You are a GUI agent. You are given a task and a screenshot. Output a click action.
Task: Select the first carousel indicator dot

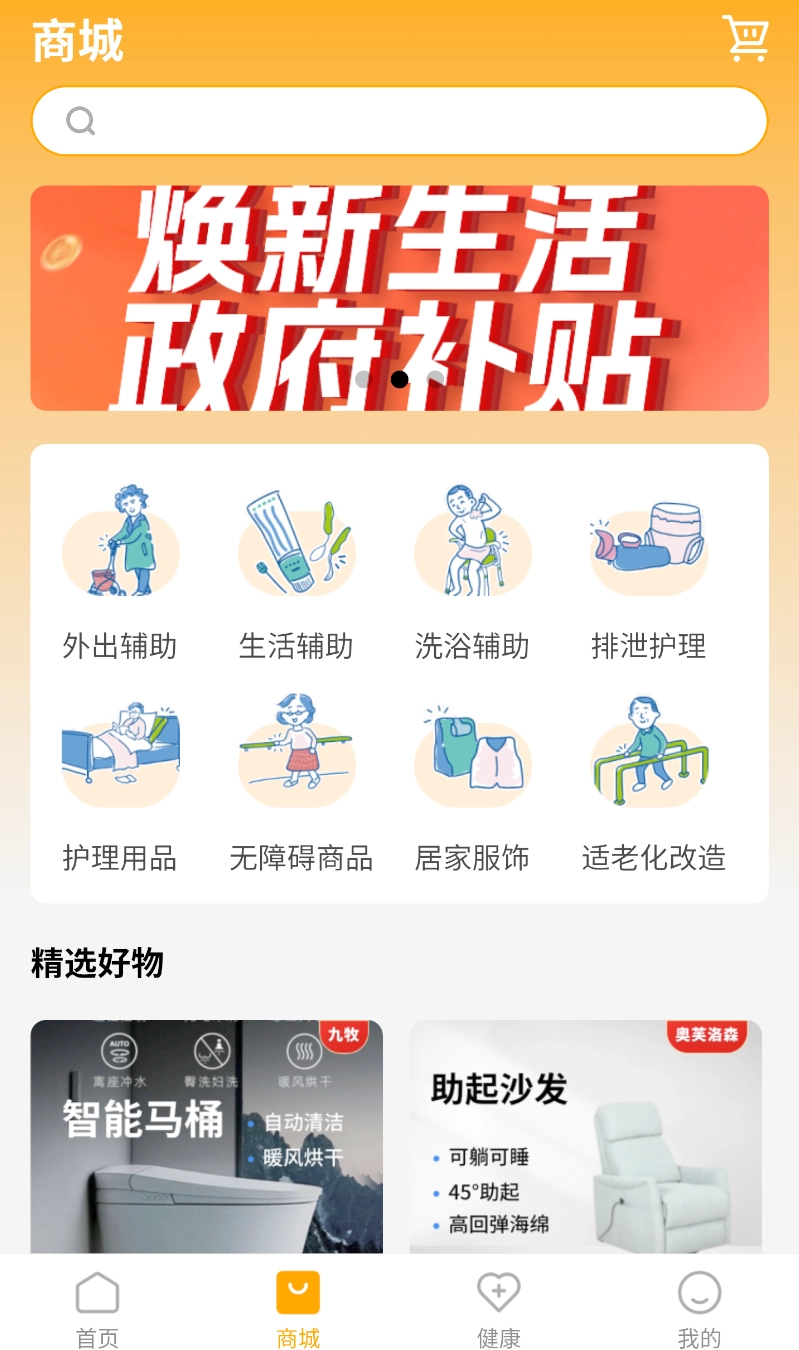[365, 379]
